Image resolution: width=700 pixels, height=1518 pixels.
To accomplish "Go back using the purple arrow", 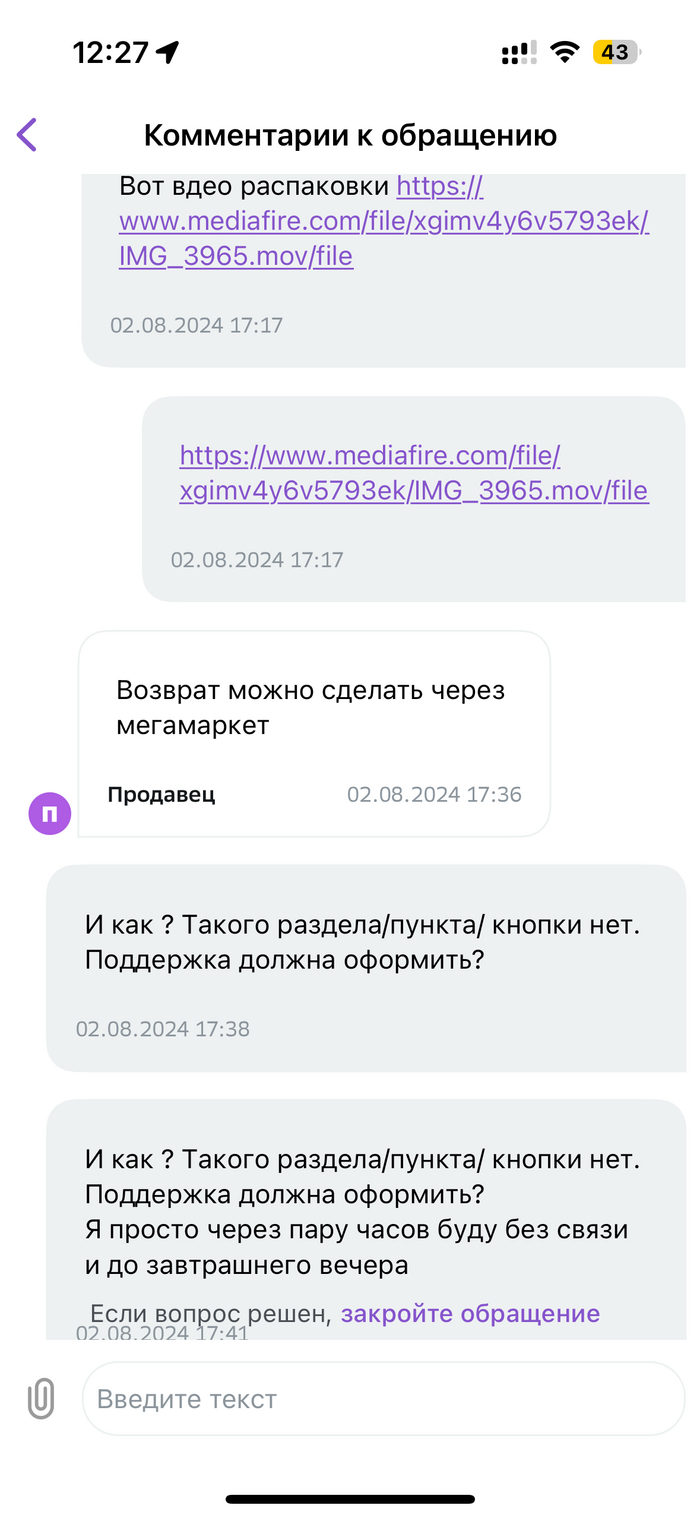I will click(27, 134).
